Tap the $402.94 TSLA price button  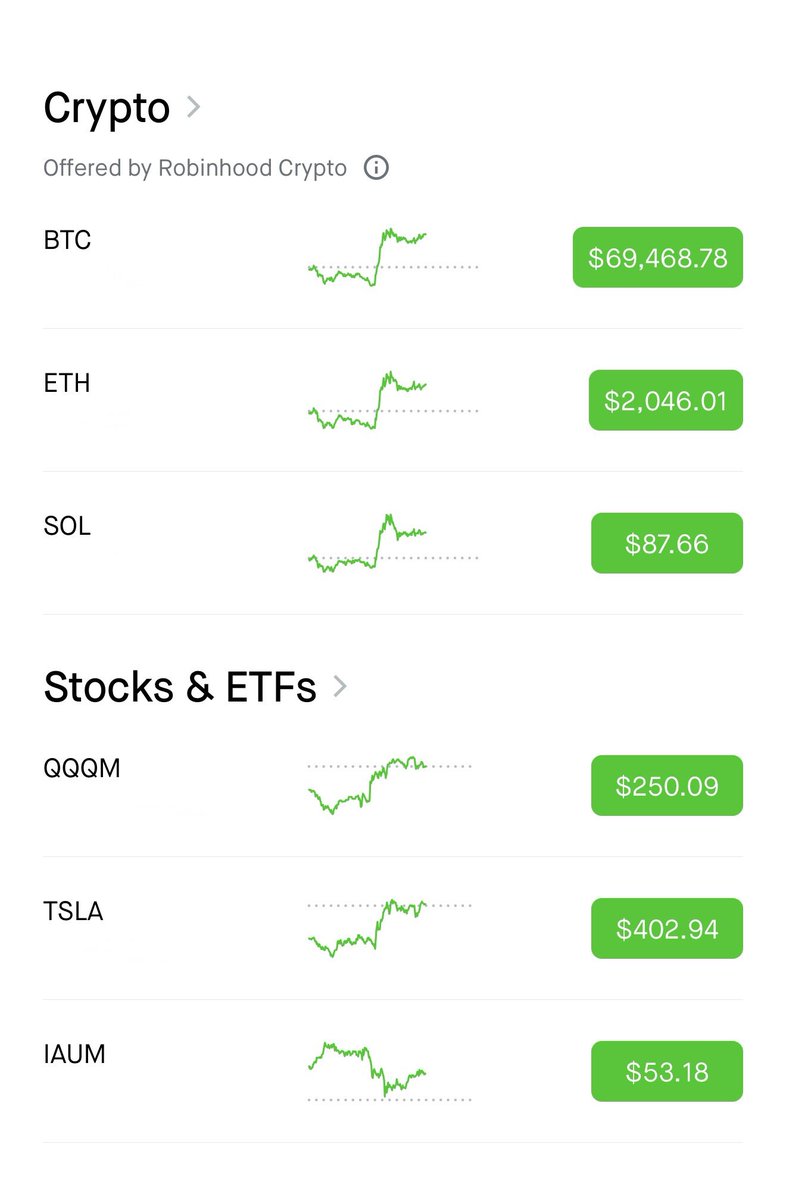click(x=666, y=929)
